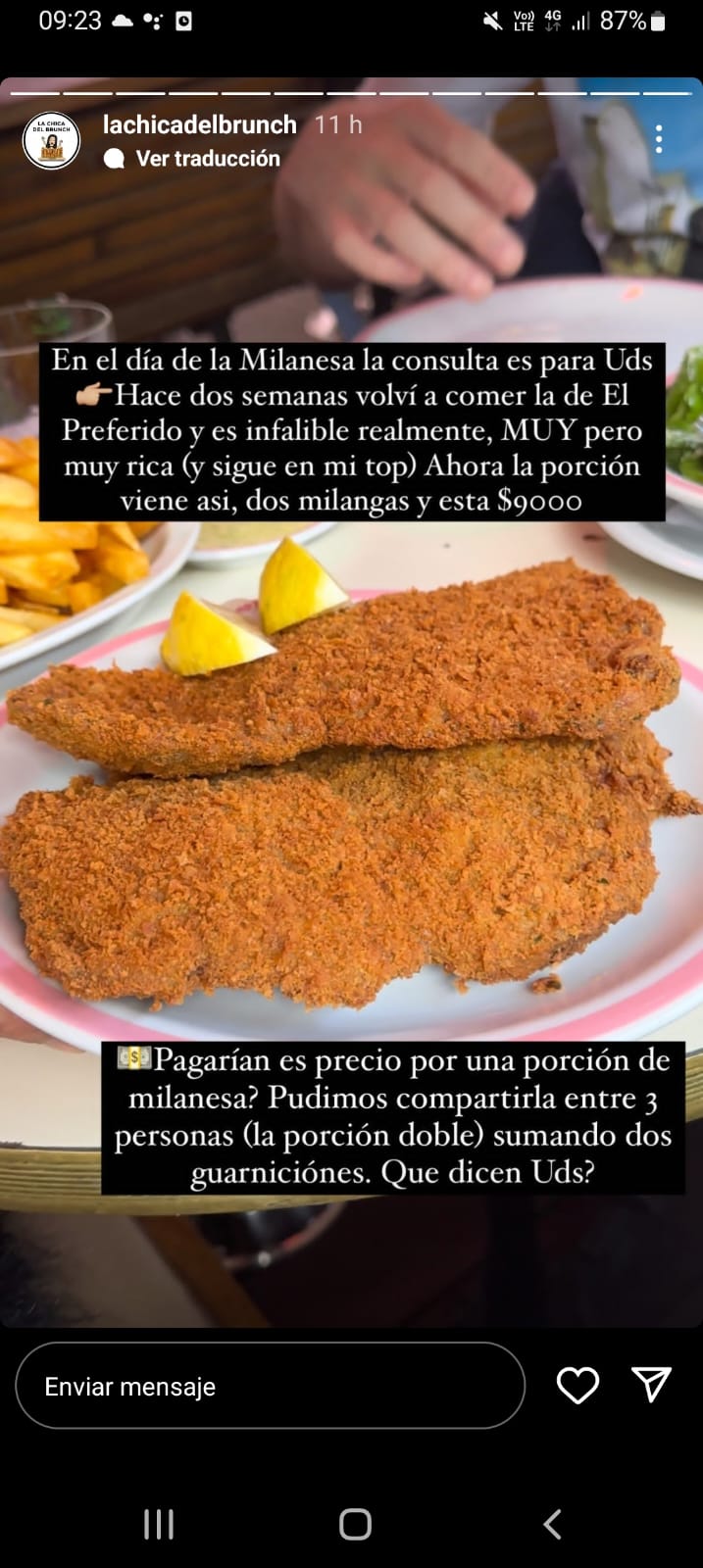Open the recent apps view
The image size is (703, 1568).
pos(159,1524)
